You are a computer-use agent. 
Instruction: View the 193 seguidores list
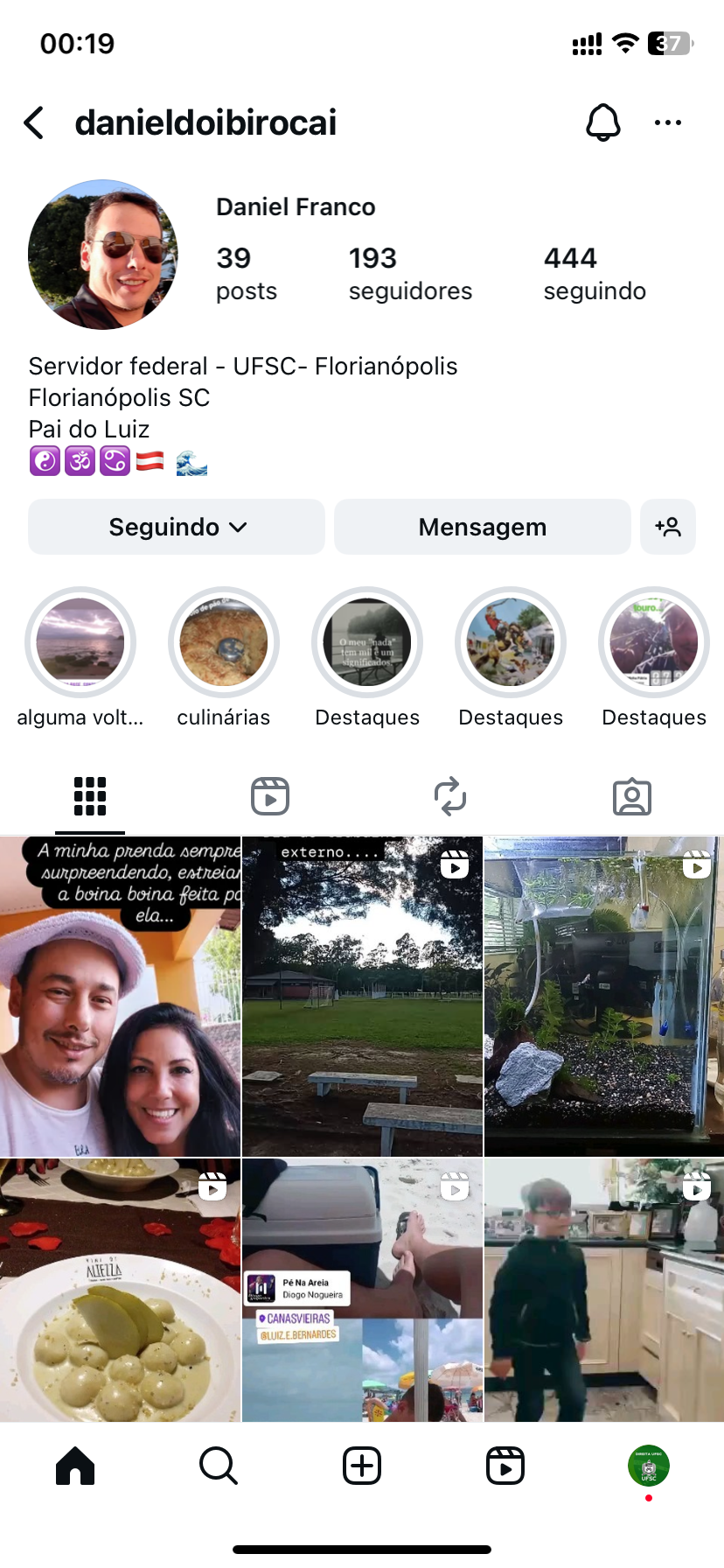coord(409,273)
